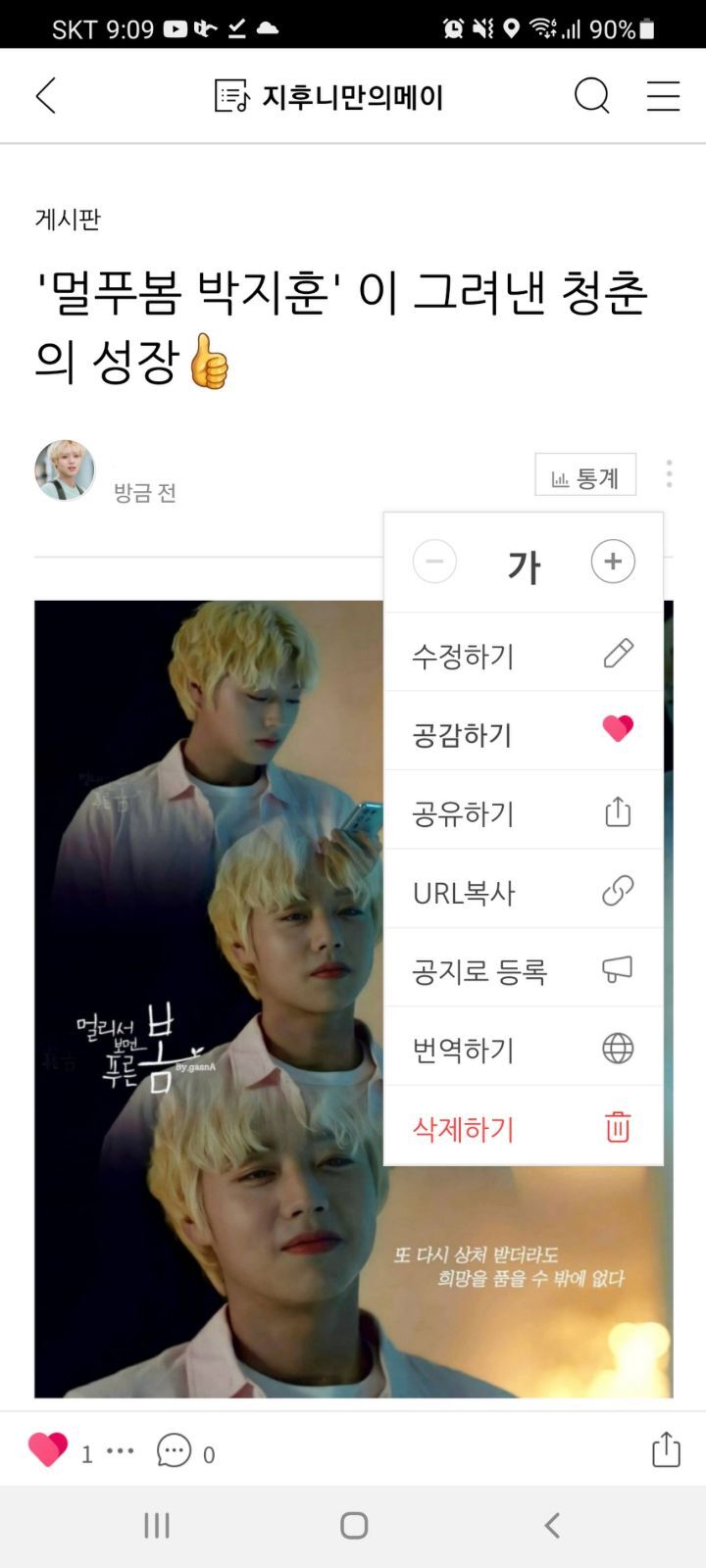Open the author's profile picture
Image resolution: width=706 pixels, height=1568 pixels.
click(x=65, y=470)
